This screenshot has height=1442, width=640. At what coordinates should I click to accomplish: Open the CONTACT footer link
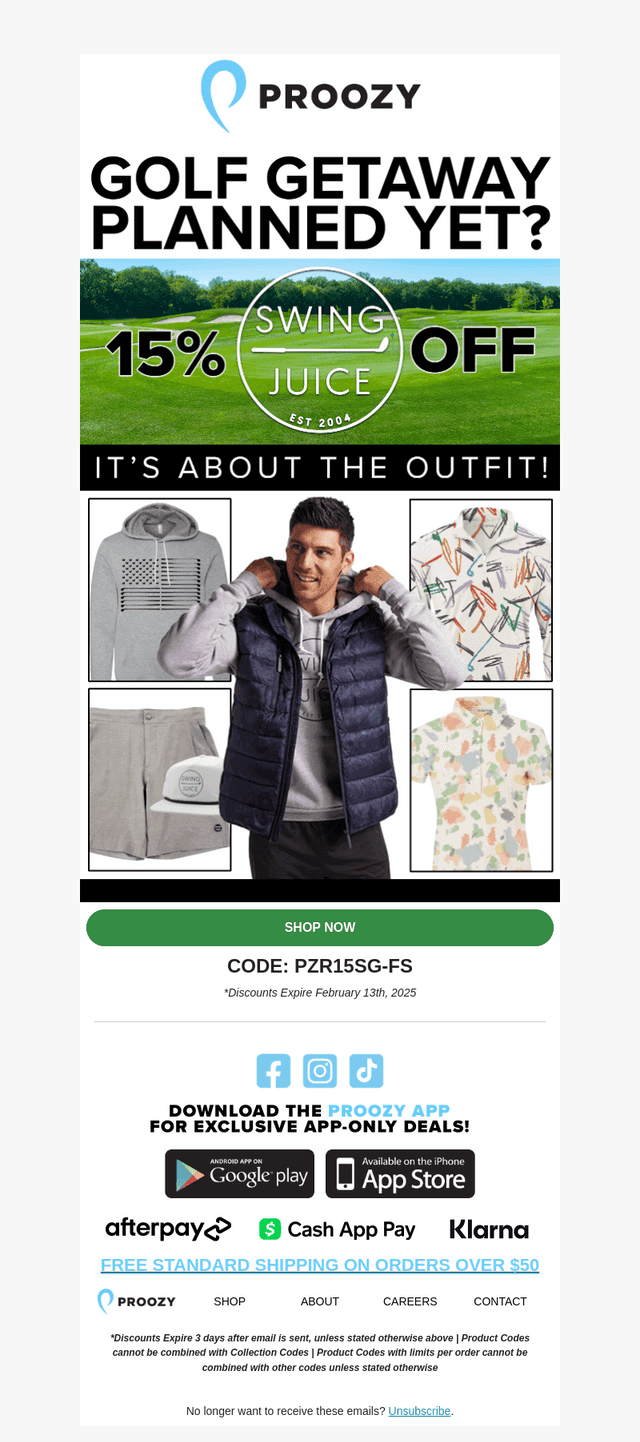click(x=500, y=1301)
